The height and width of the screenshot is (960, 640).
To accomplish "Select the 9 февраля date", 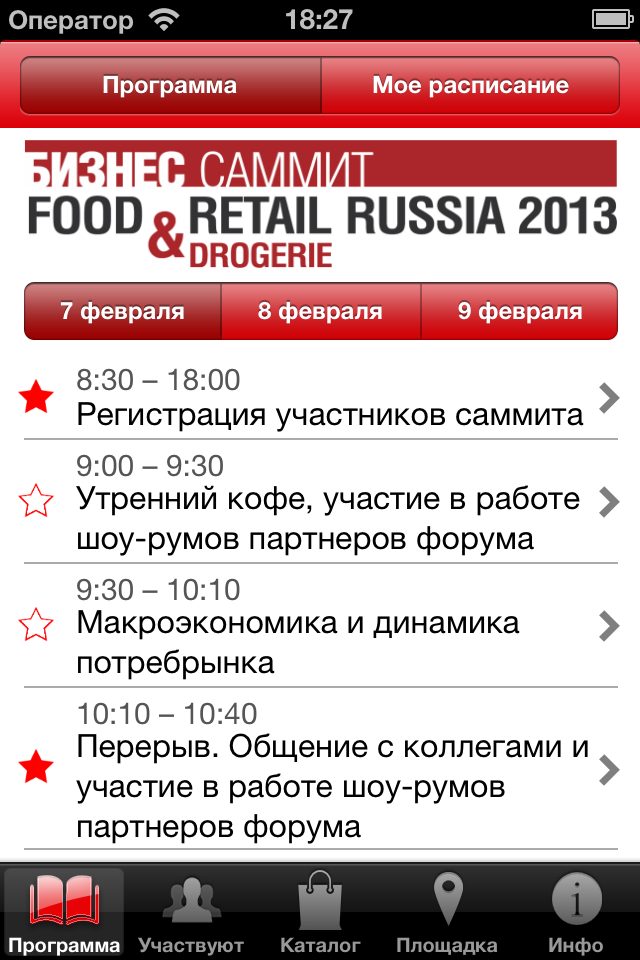I will point(519,311).
